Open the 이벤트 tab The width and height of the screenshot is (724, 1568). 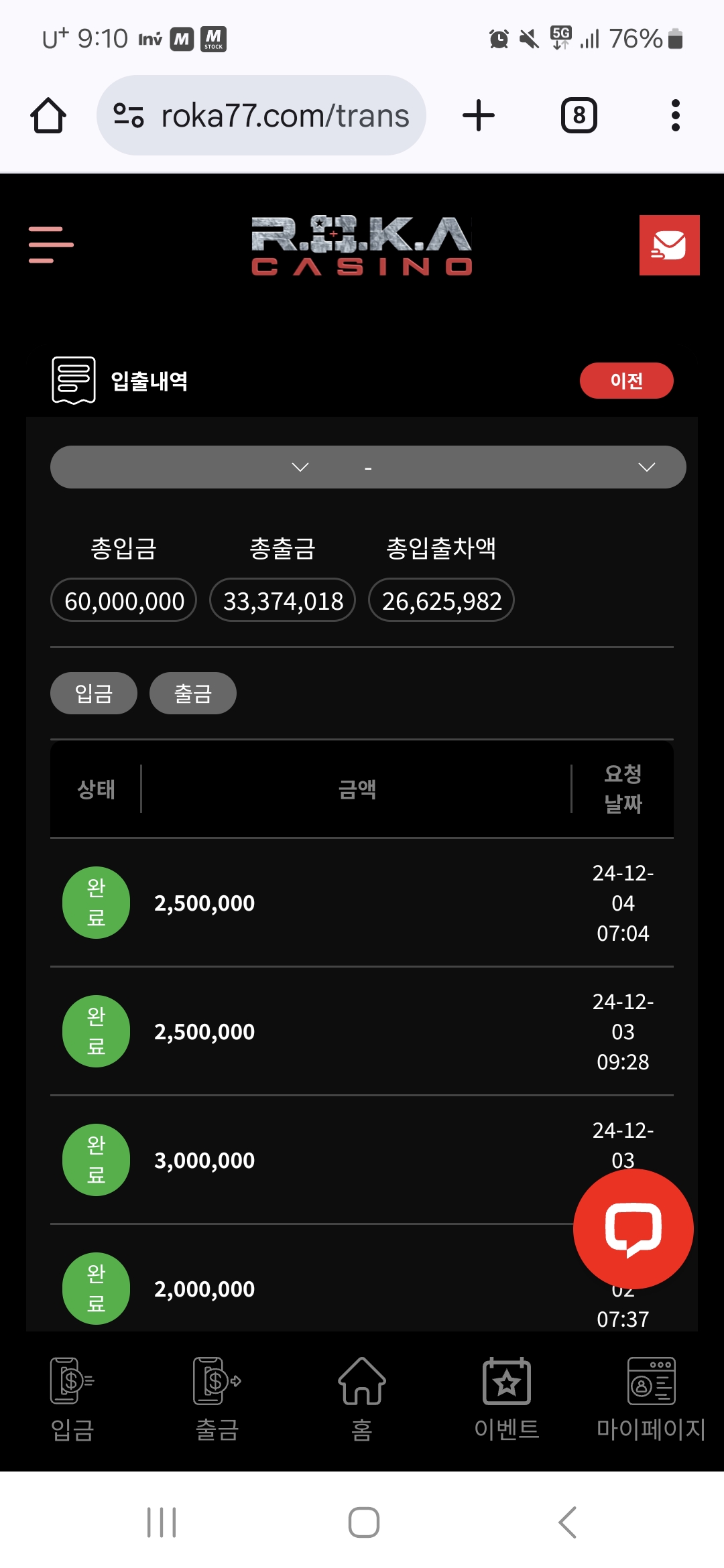[x=507, y=1400]
